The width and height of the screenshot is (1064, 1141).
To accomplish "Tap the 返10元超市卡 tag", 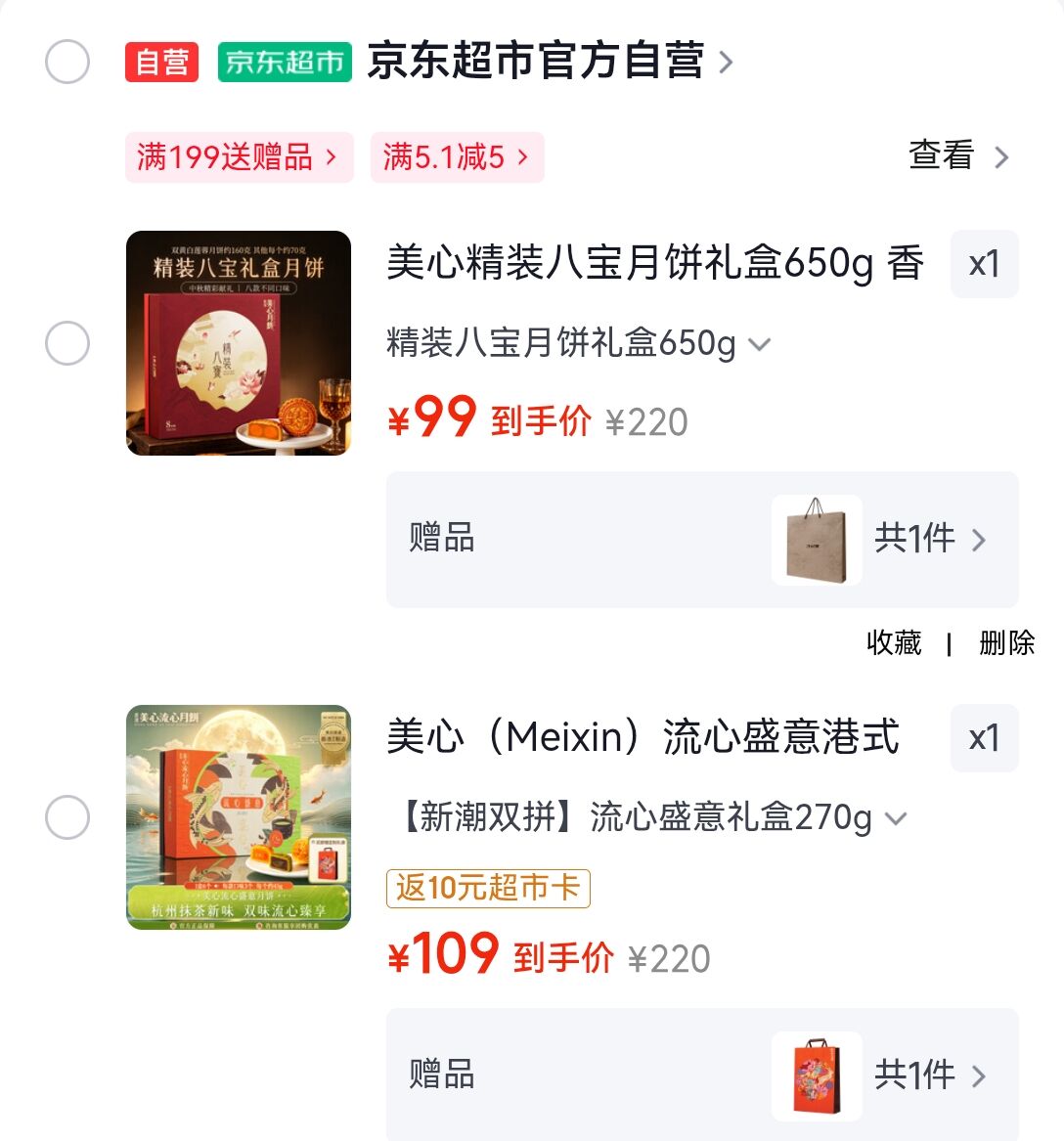I will 488,889.
